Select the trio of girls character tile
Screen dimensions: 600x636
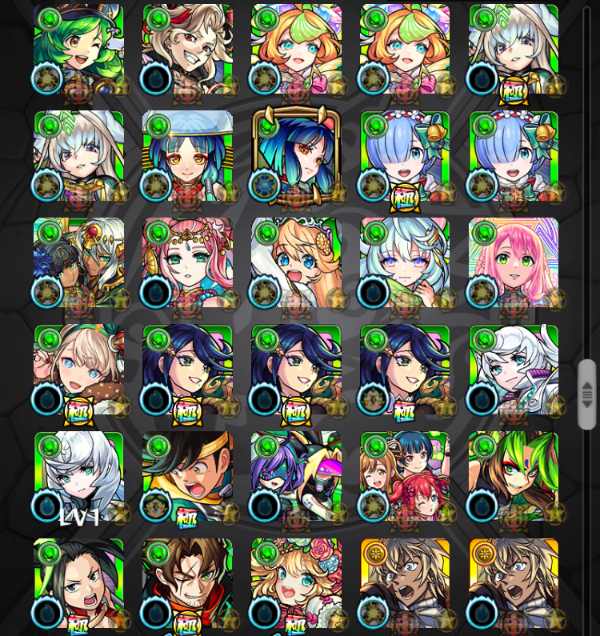click(x=404, y=477)
